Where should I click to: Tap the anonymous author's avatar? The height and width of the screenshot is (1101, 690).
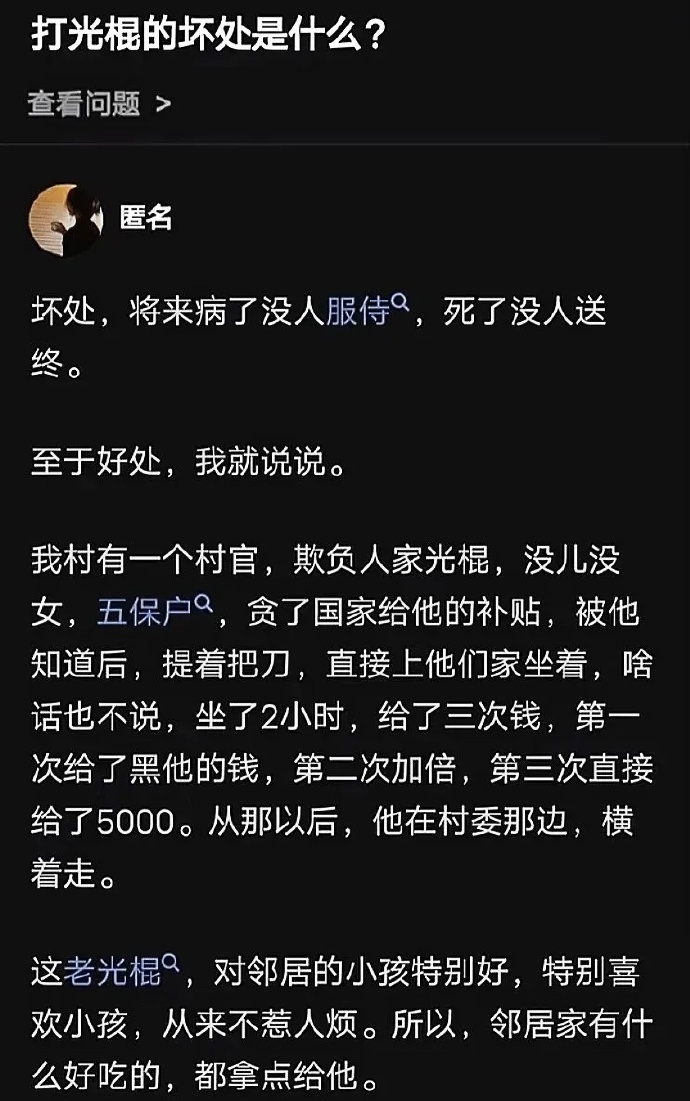click(67, 220)
